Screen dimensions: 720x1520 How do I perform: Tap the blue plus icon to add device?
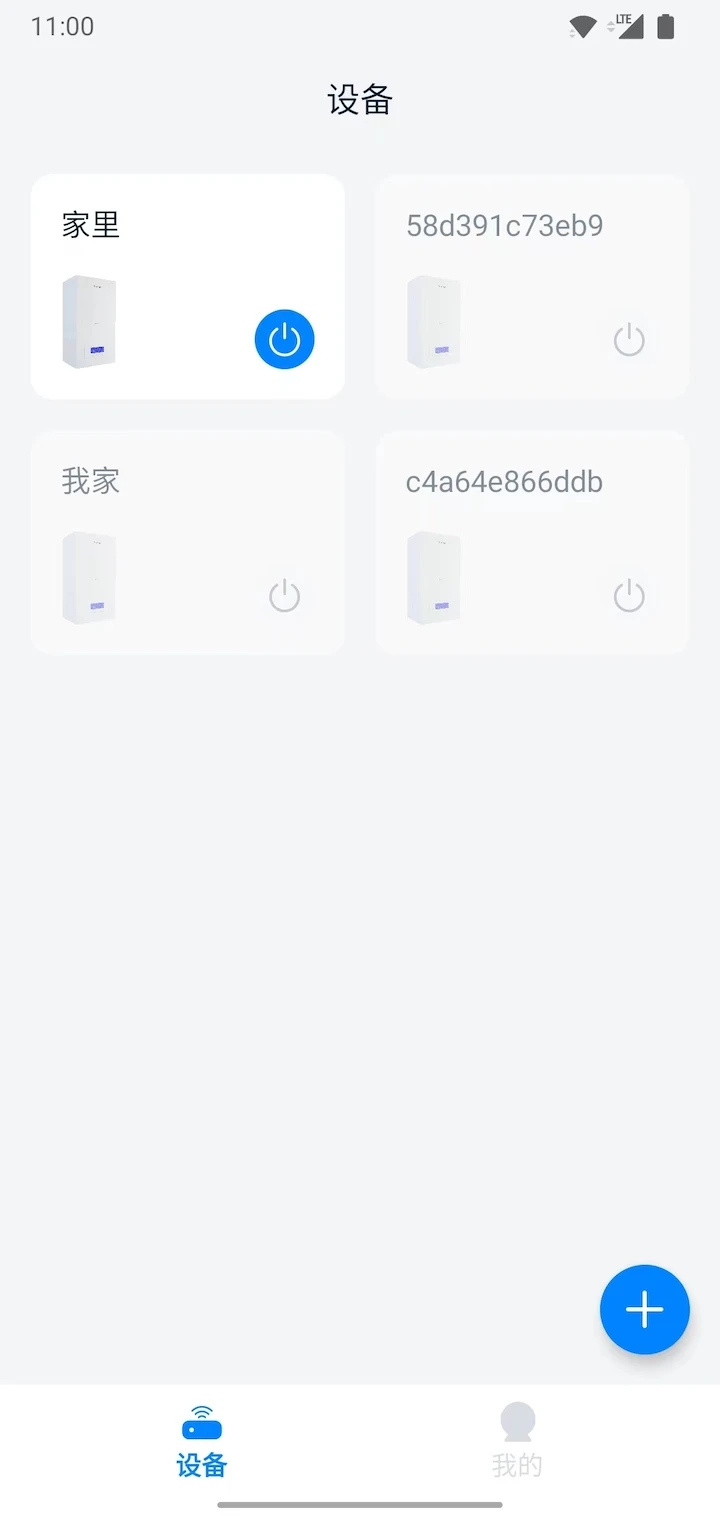click(644, 1310)
